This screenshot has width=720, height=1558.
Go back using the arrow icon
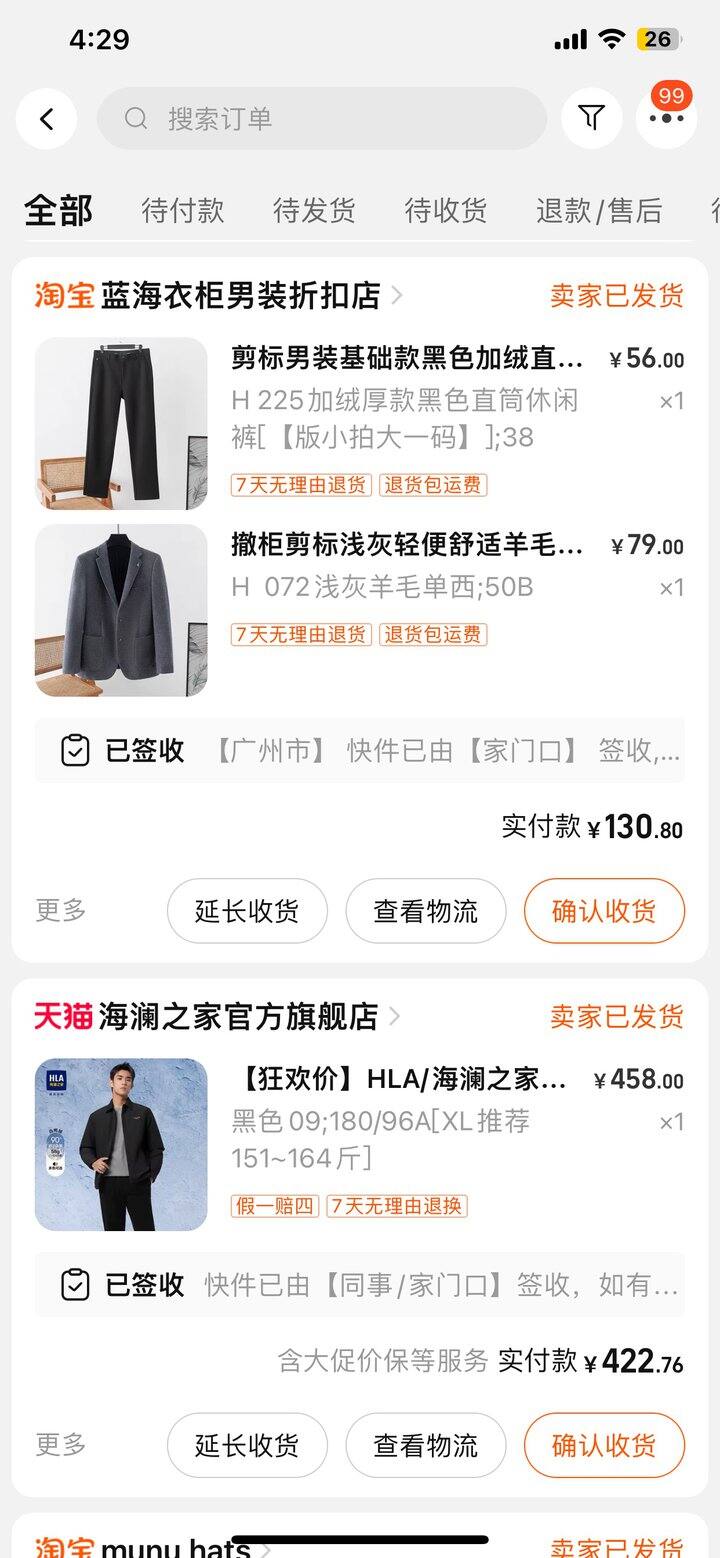click(x=46, y=119)
